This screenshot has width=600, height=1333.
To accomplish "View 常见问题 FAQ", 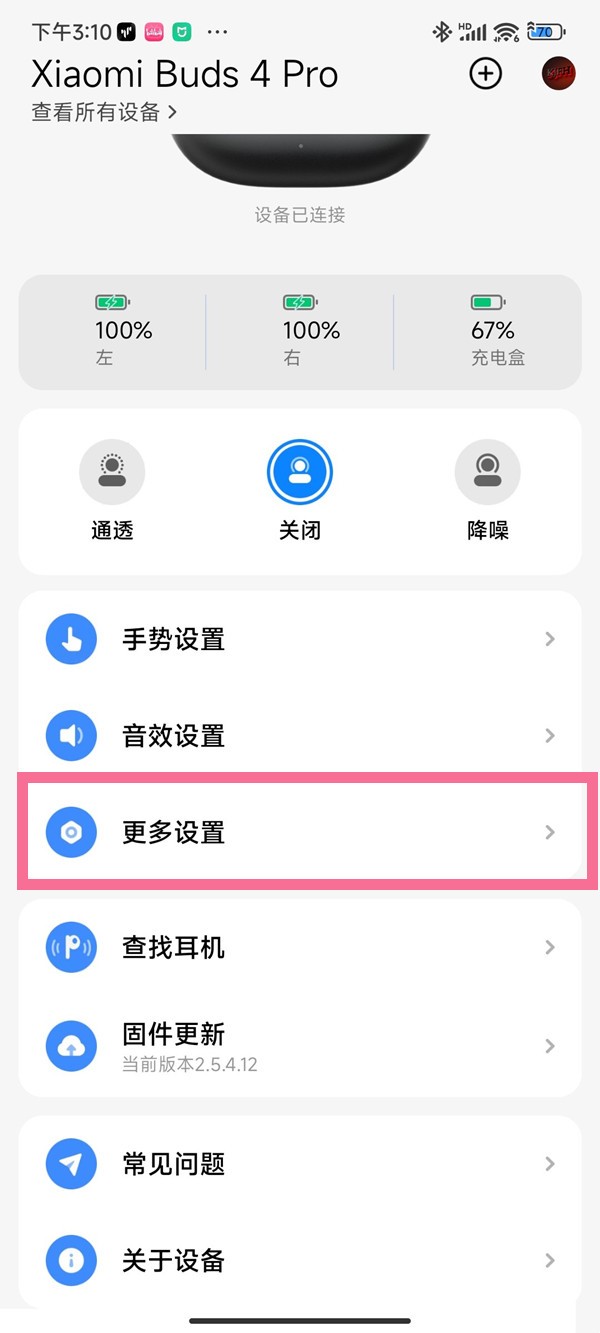I will 300,1164.
